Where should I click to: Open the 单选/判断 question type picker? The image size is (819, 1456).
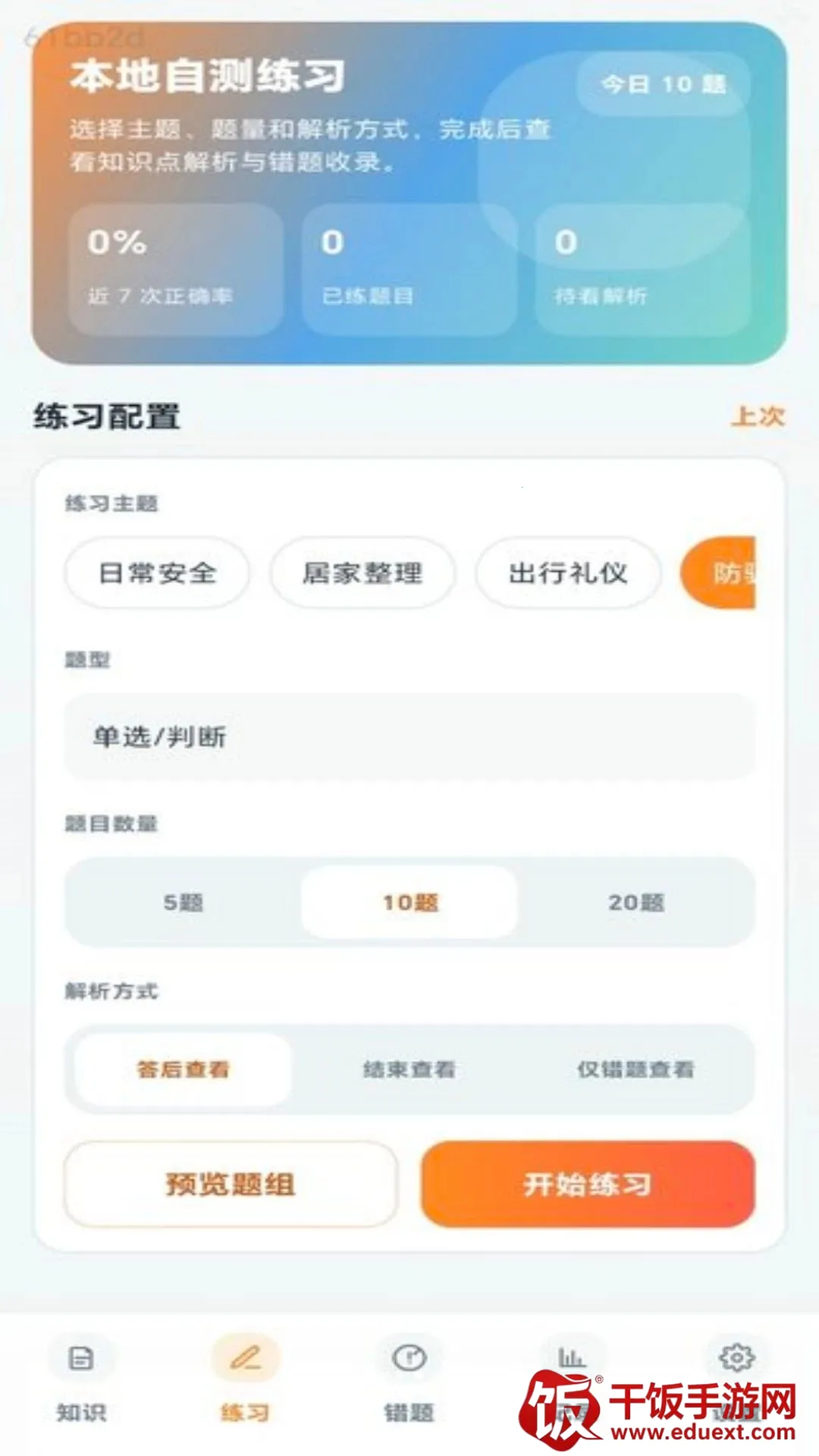[x=409, y=736]
